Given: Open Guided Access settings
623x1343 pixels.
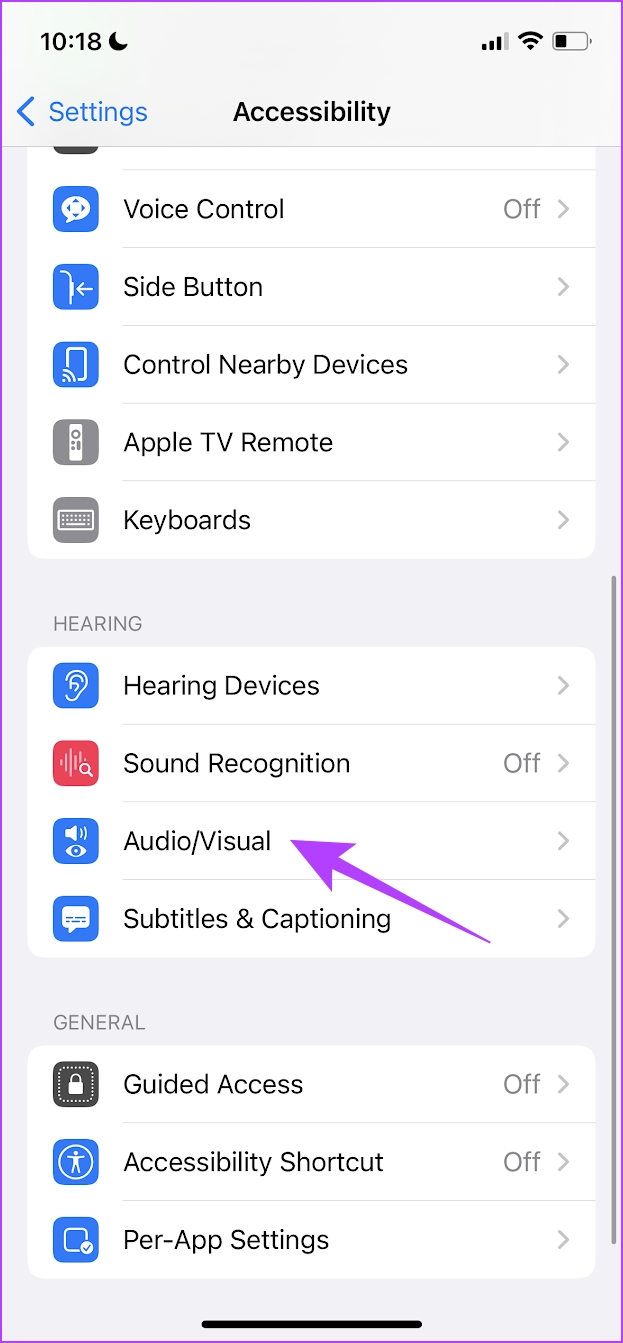Looking at the screenshot, I should tap(311, 1085).
